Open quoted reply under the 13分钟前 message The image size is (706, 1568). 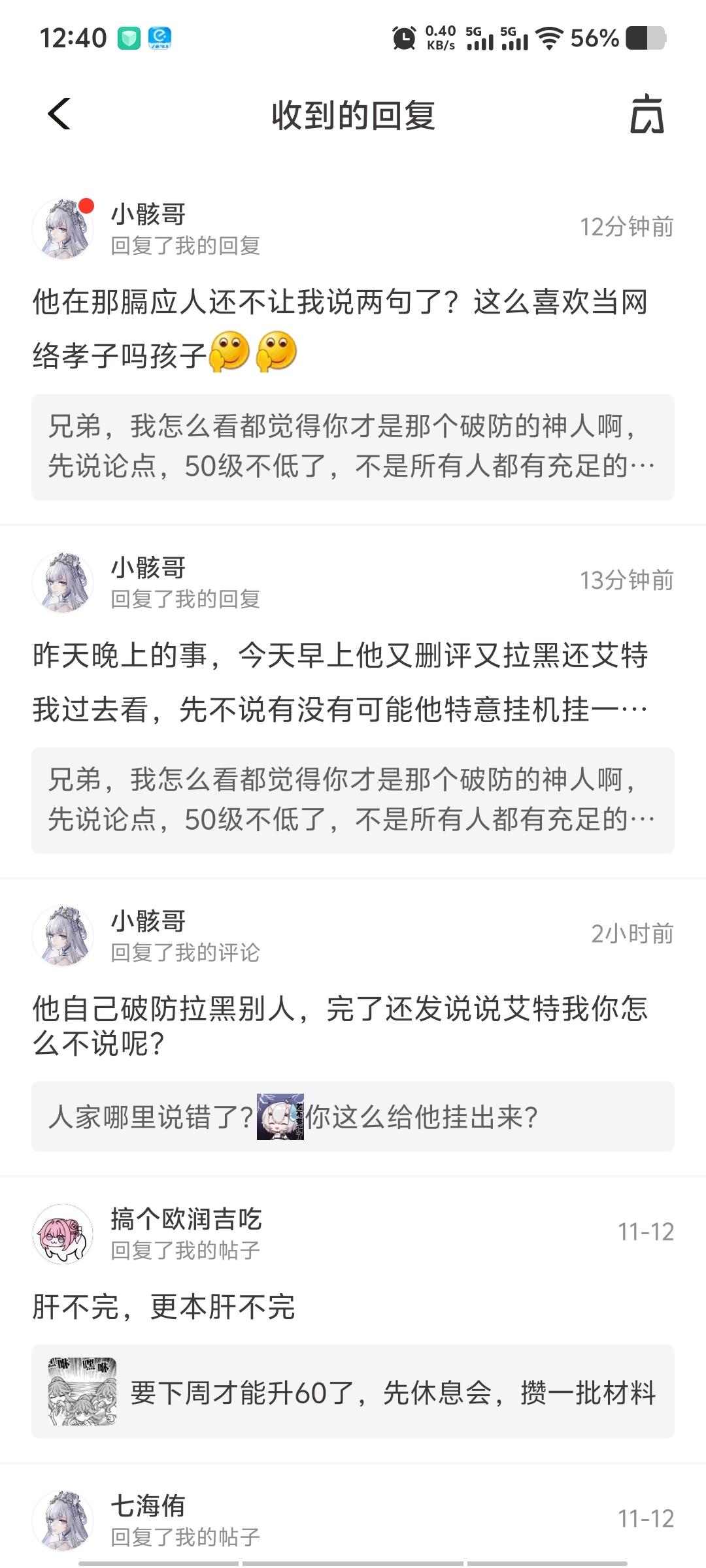(x=353, y=800)
